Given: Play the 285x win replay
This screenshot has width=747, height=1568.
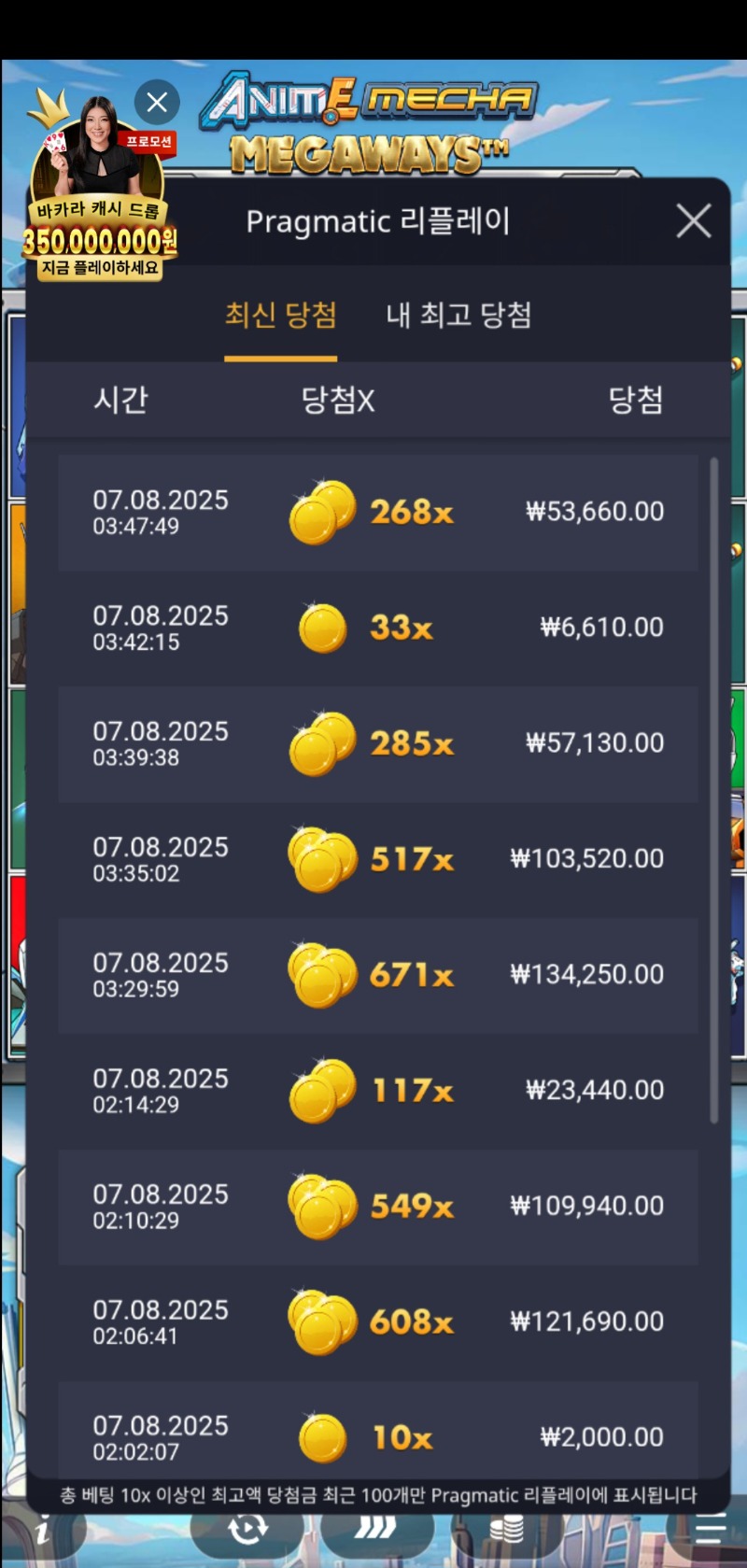Looking at the screenshot, I should tap(378, 744).
